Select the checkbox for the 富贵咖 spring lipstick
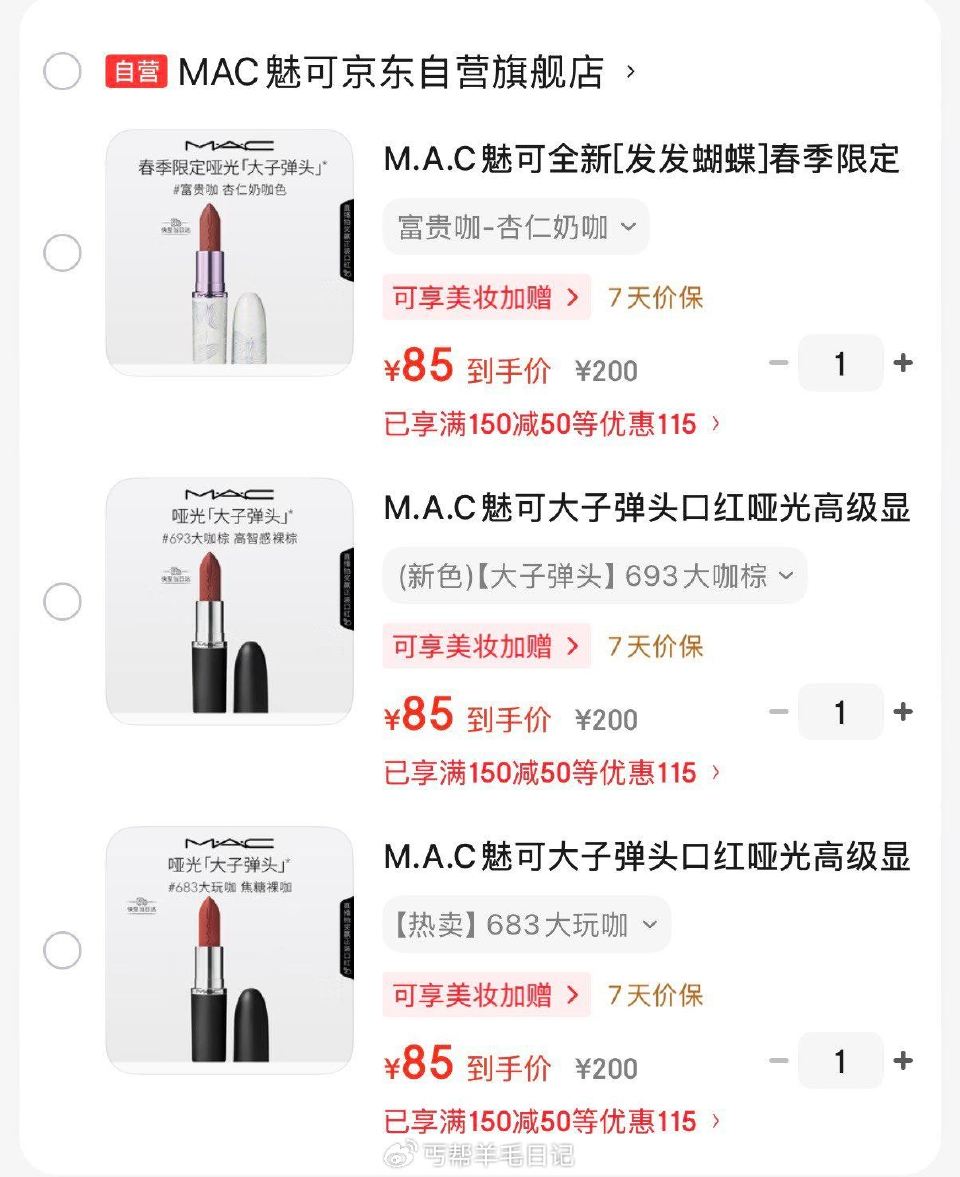Viewport: 960px width, 1177px height. [x=63, y=253]
